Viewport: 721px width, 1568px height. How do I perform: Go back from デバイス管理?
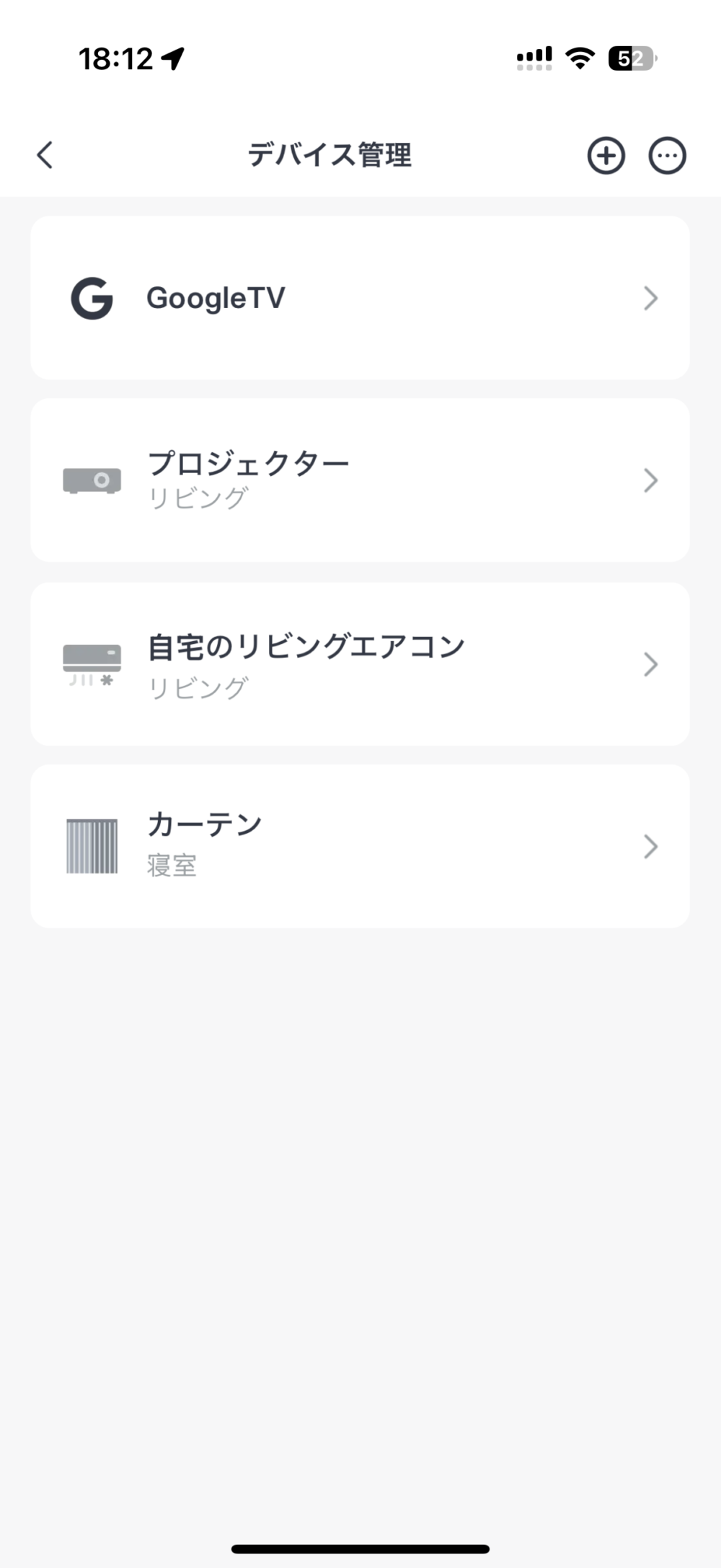(x=45, y=155)
